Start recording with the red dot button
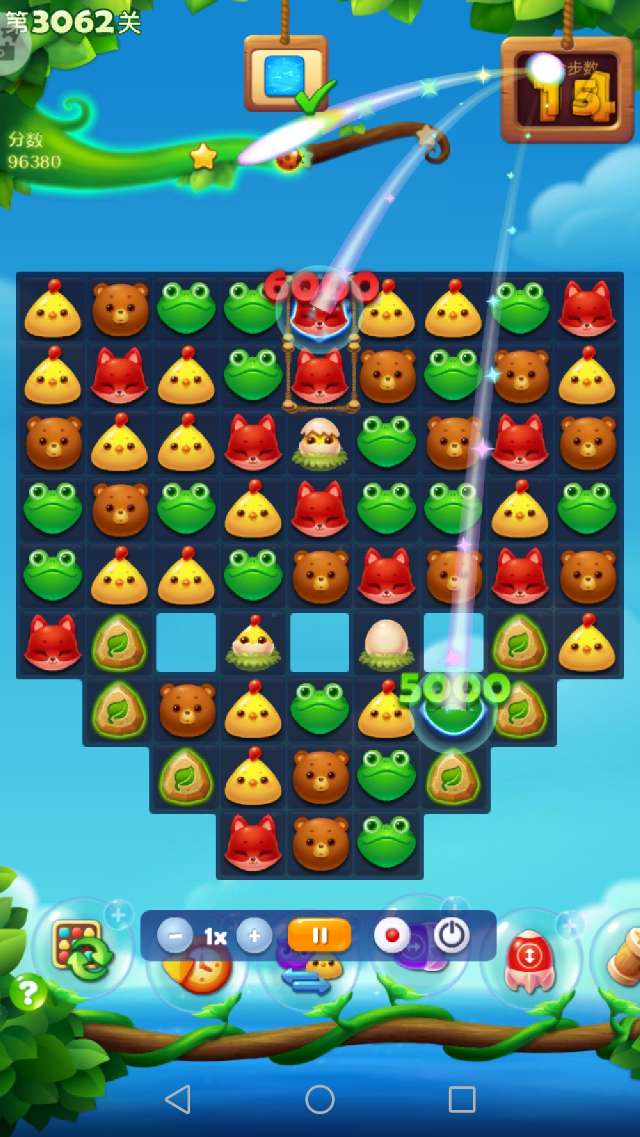Viewport: 640px width, 1137px height. tap(392, 936)
